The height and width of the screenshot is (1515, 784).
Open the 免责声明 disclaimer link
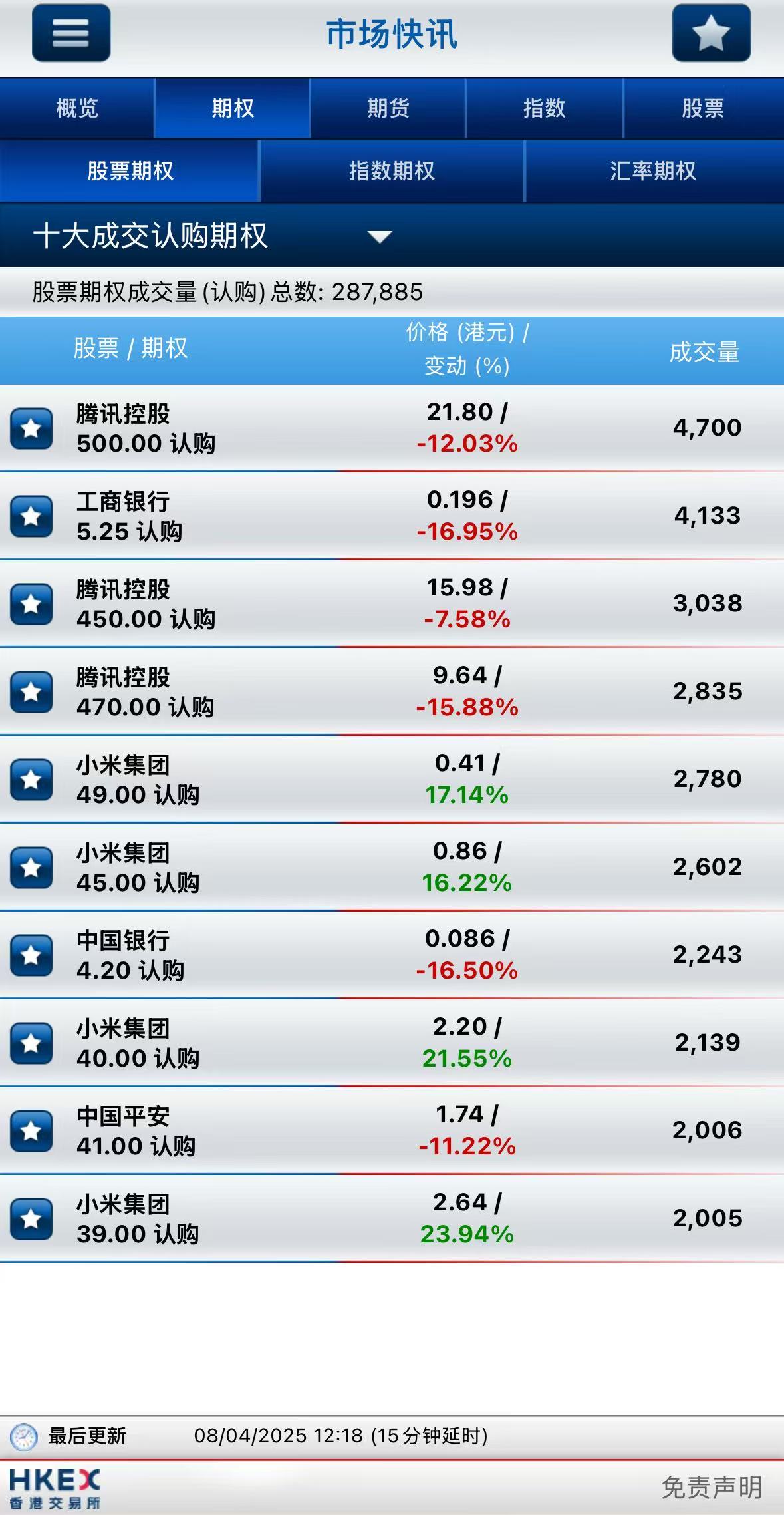pyautogui.click(x=712, y=1488)
